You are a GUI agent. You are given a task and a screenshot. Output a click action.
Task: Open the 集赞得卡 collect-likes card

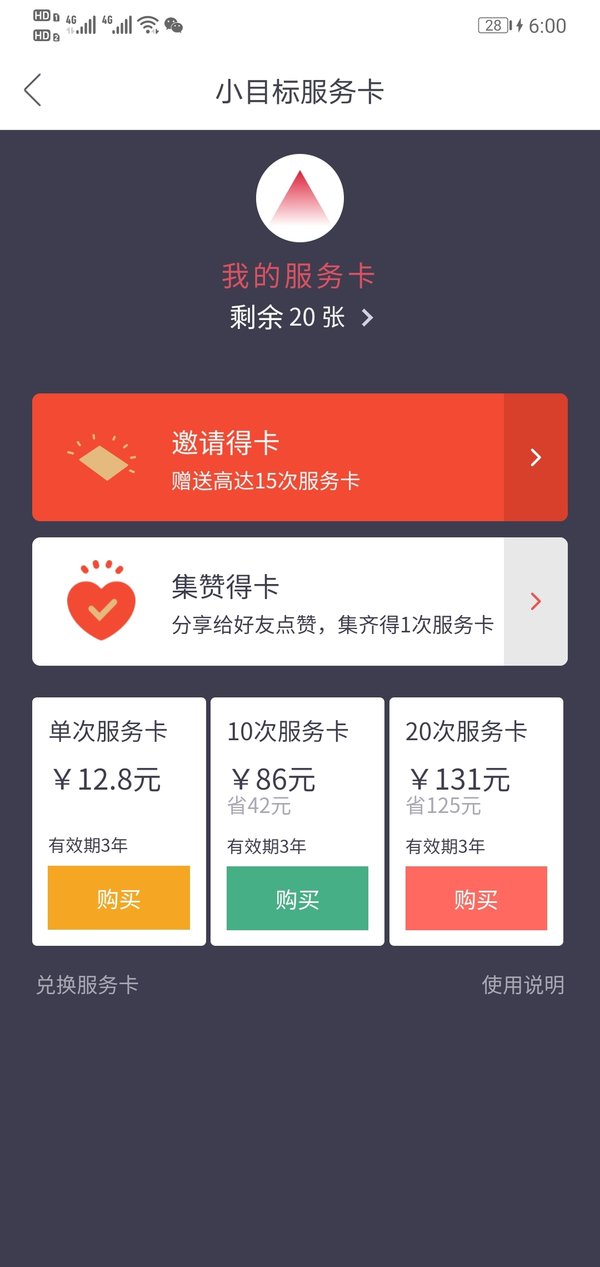click(300, 601)
